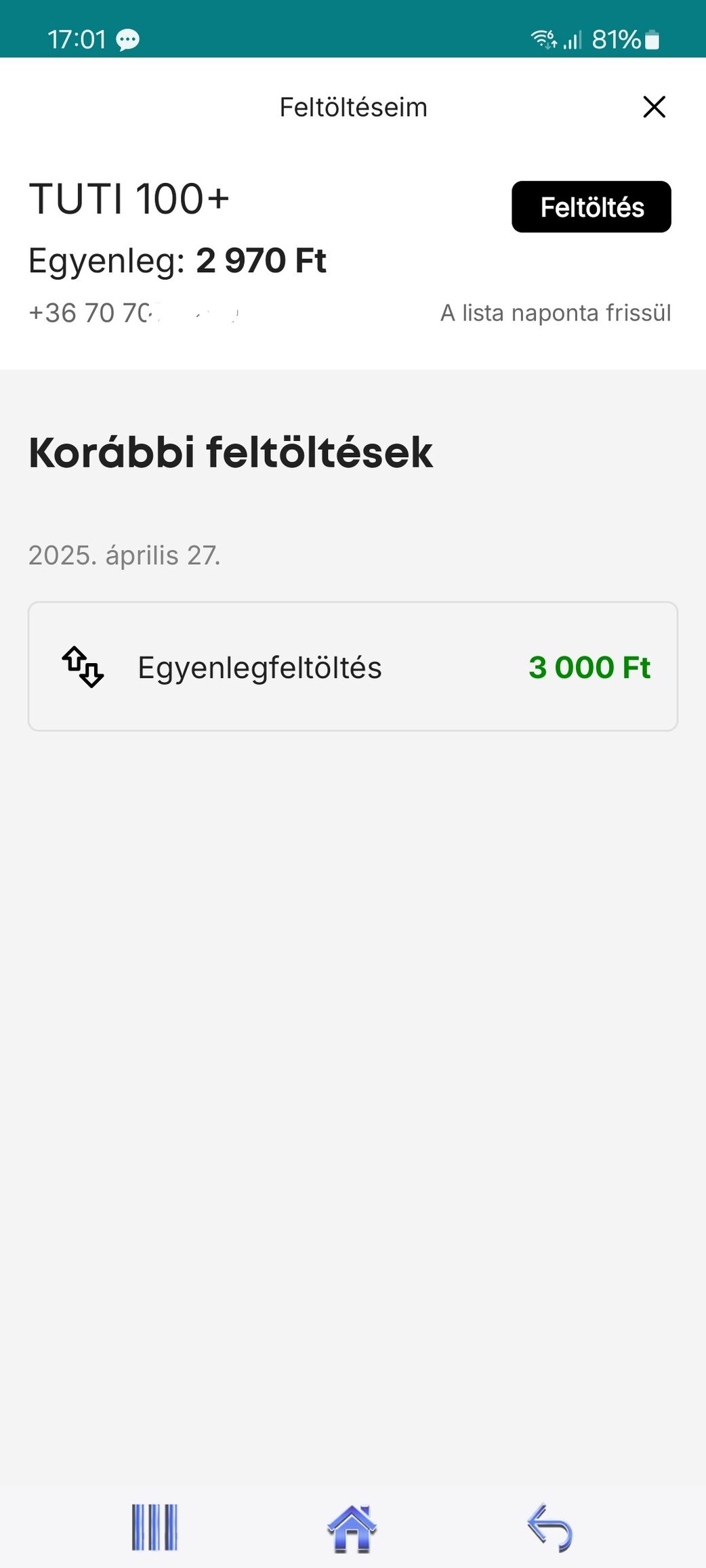Image resolution: width=706 pixels, height=1568 pixels.
Task: Close the Feltöltéseim screen
Action: (654, 107)
